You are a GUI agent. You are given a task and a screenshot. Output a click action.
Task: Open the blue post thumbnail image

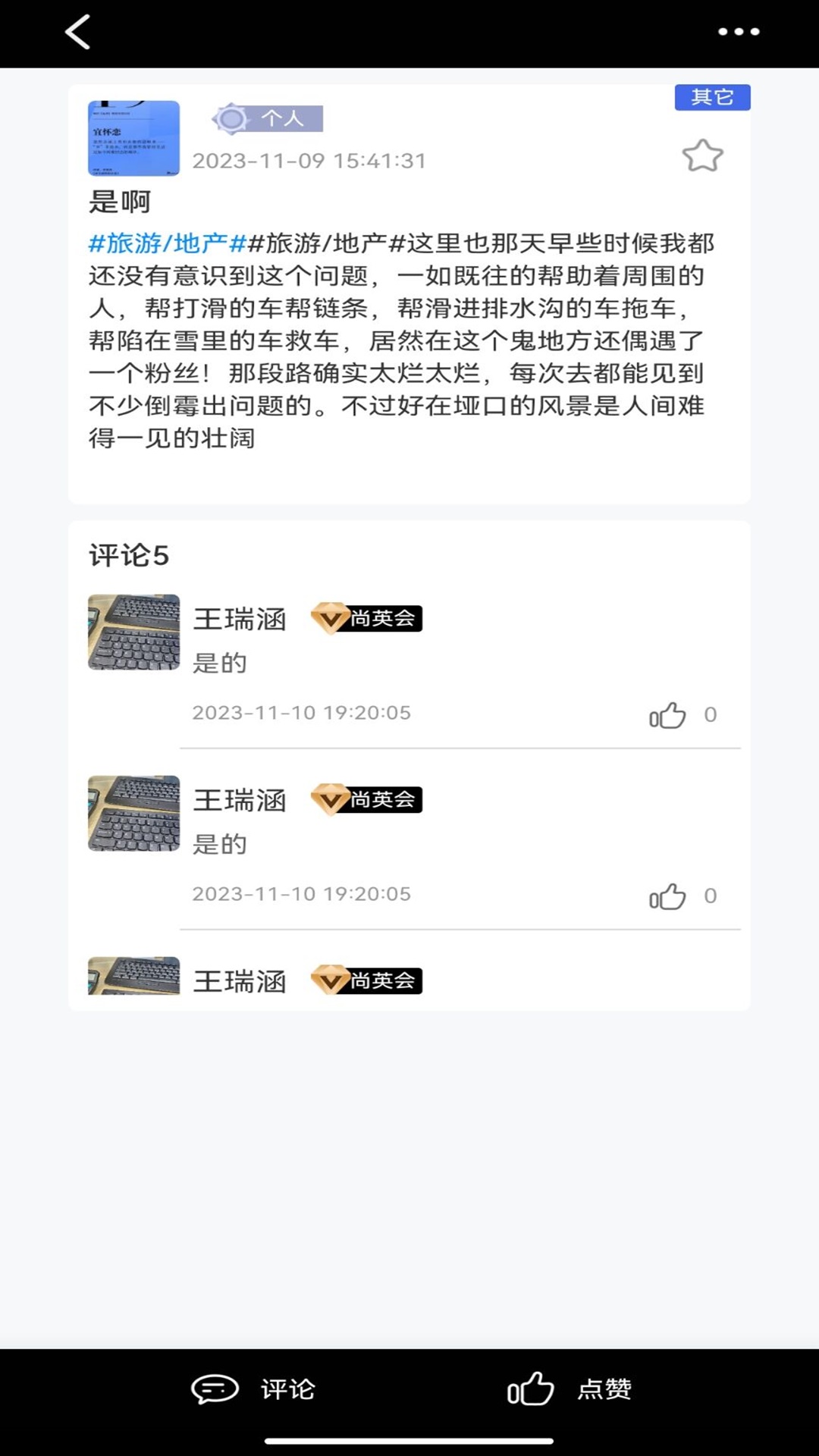coord(133,138)
